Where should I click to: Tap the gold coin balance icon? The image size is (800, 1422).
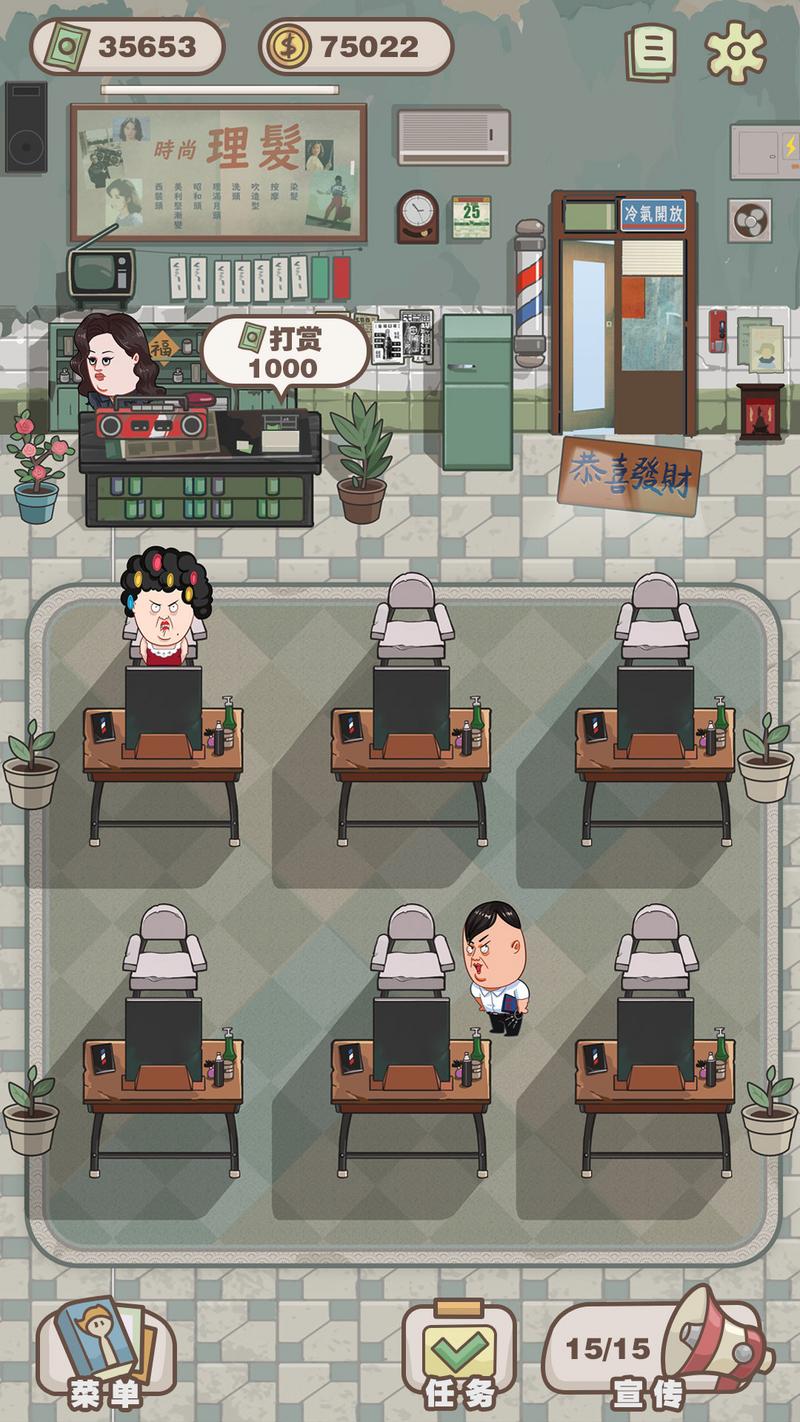tap(288, 44)
